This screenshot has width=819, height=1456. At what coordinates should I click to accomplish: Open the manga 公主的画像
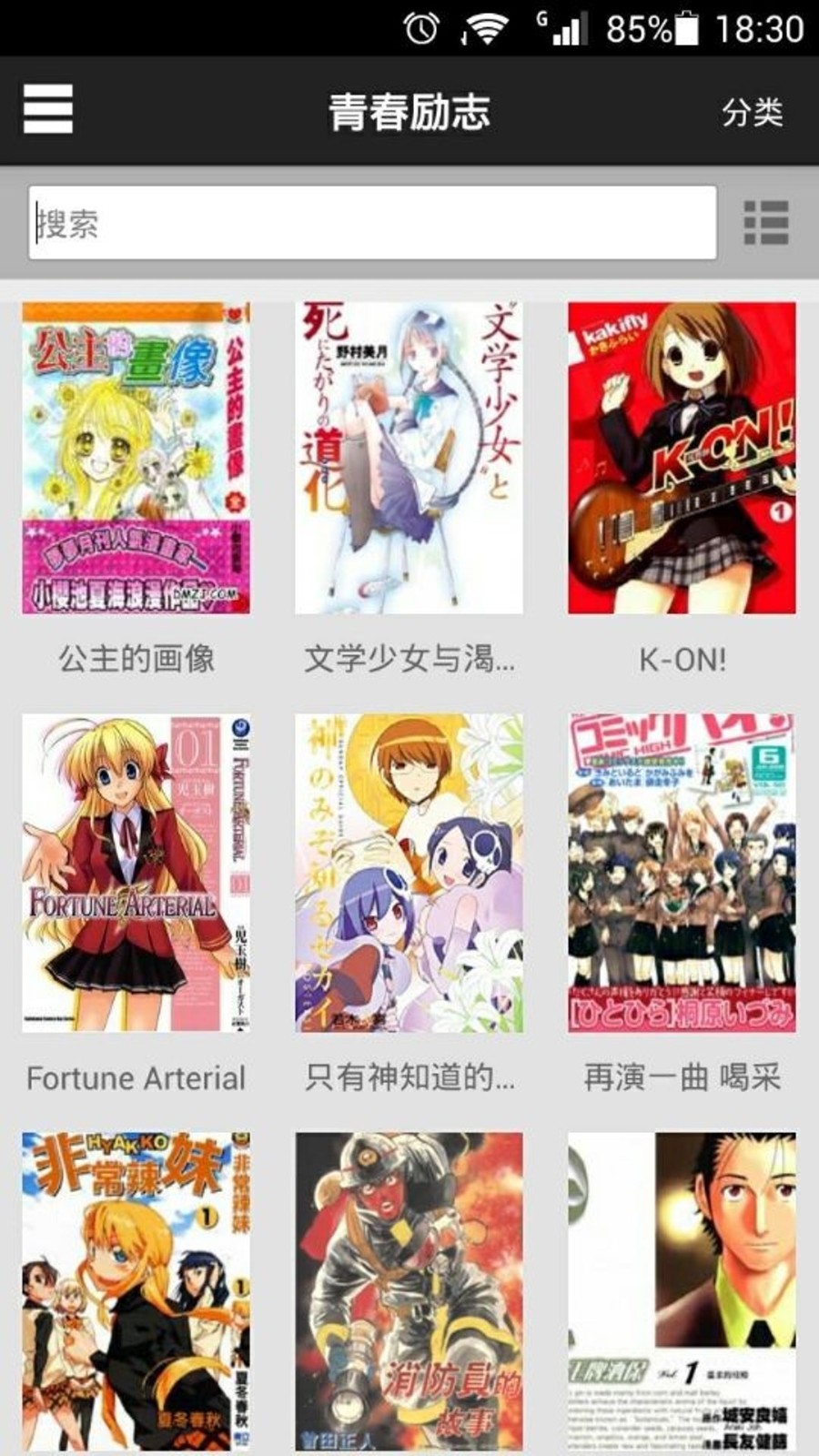tap(136, 458)
